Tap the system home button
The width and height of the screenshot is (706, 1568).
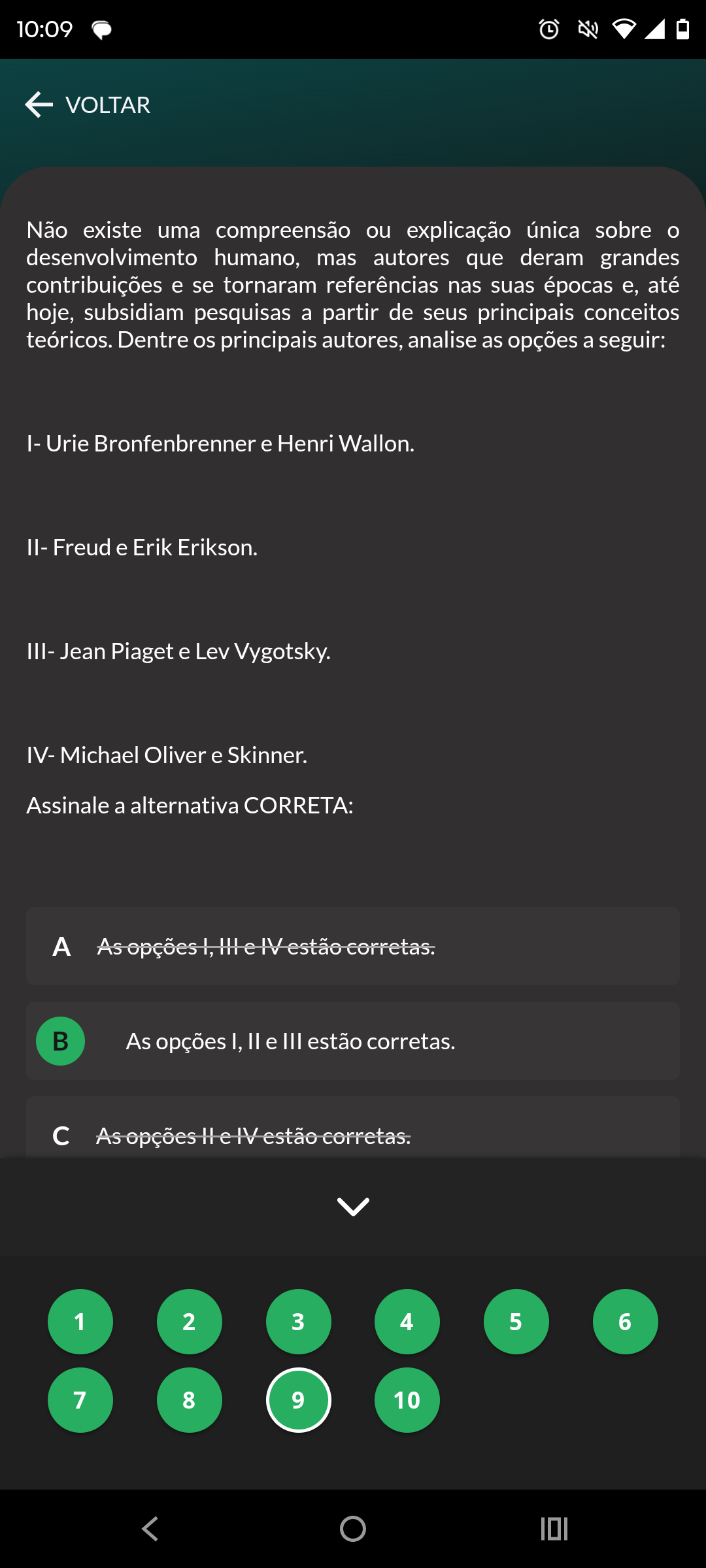[x=353, y=1529]
